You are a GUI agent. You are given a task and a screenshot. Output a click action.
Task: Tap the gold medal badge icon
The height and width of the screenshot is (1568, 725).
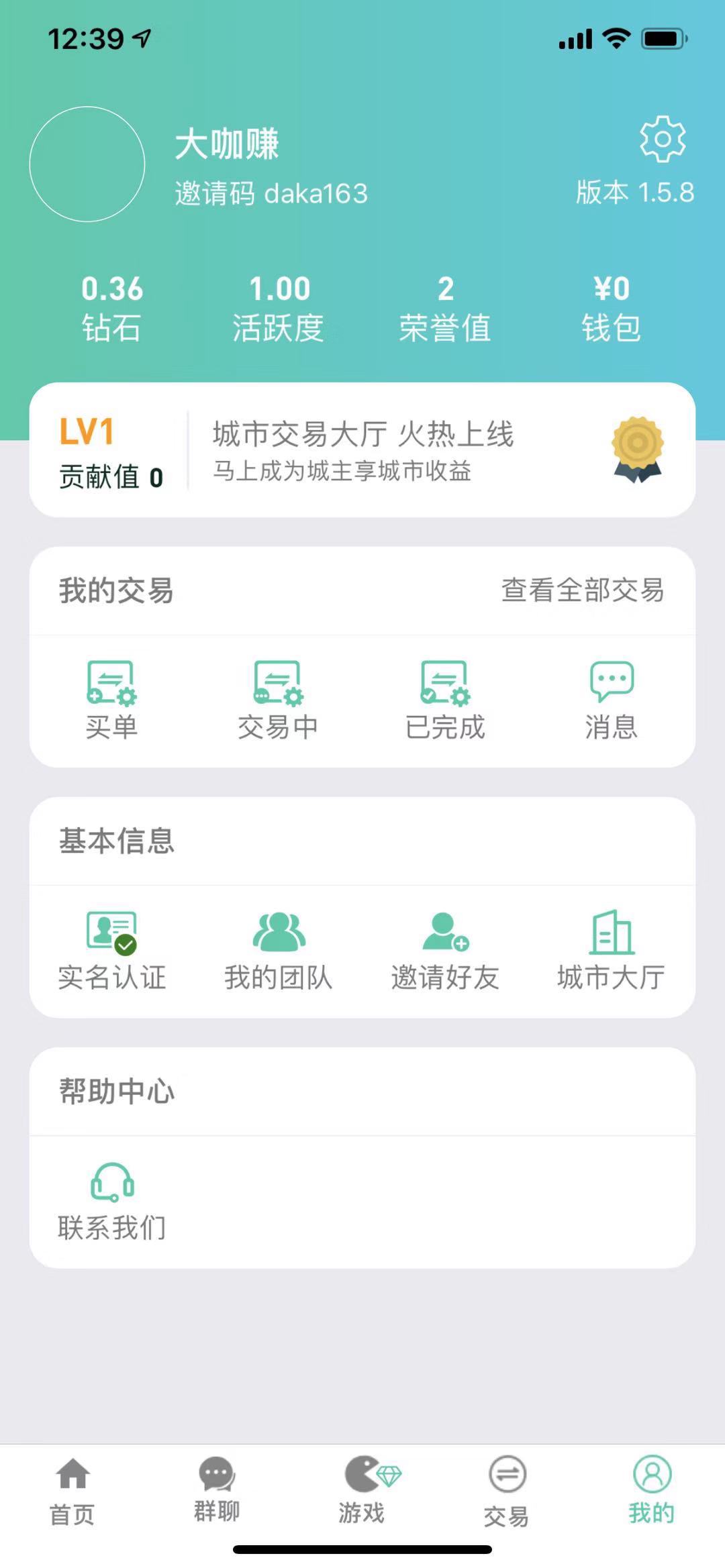(x=636, y=448)
